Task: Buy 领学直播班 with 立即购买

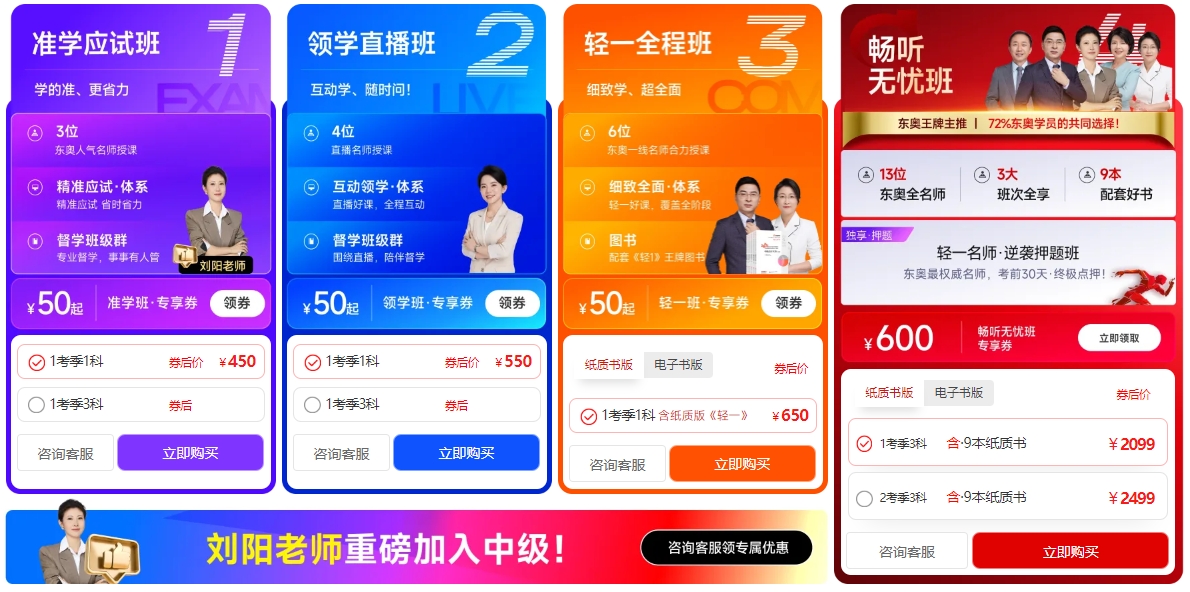Action: [x=466, y=453]
